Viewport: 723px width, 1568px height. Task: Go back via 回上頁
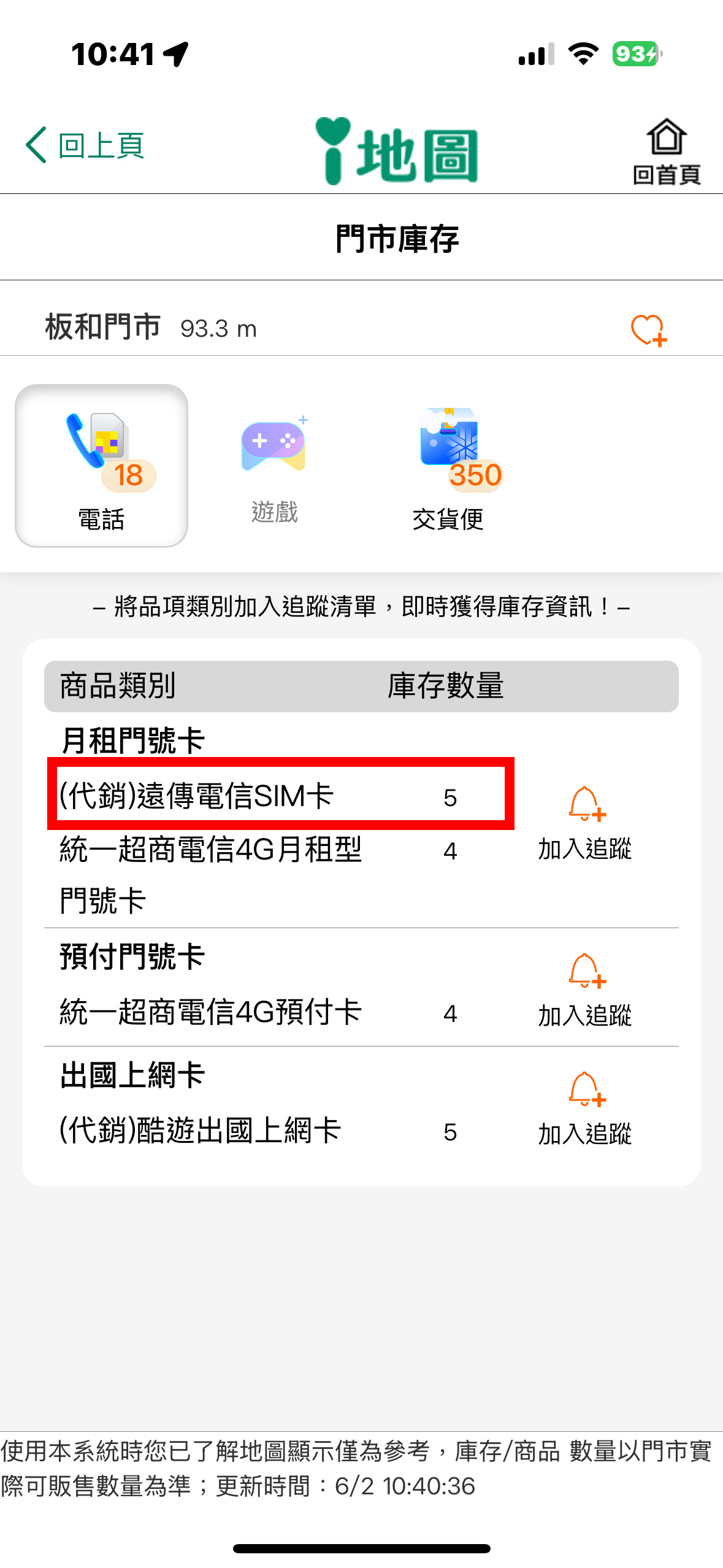coord(85,146)
